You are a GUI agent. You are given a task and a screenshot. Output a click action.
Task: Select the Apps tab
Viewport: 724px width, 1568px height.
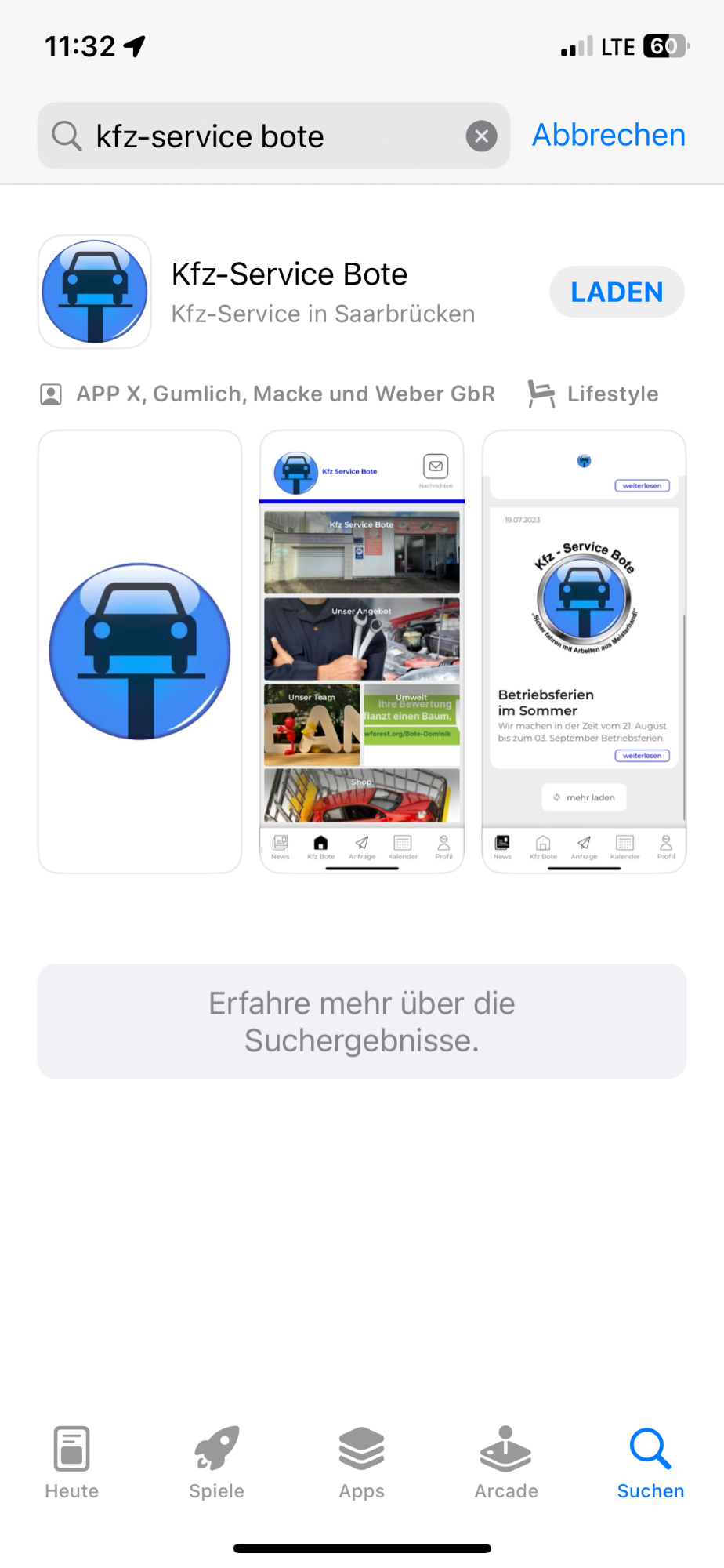pyautogui.click(x=361, y=1461)
